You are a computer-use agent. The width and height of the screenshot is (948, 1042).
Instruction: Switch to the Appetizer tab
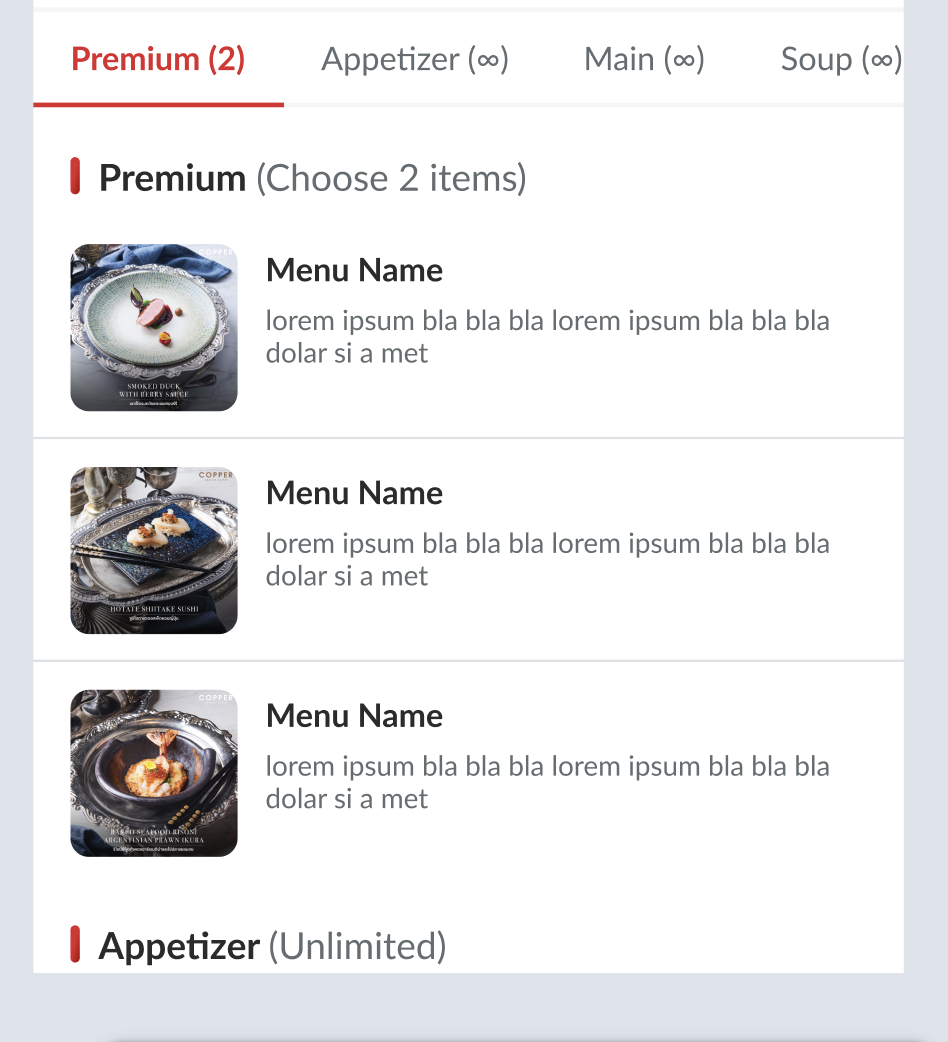click(415, 60)
